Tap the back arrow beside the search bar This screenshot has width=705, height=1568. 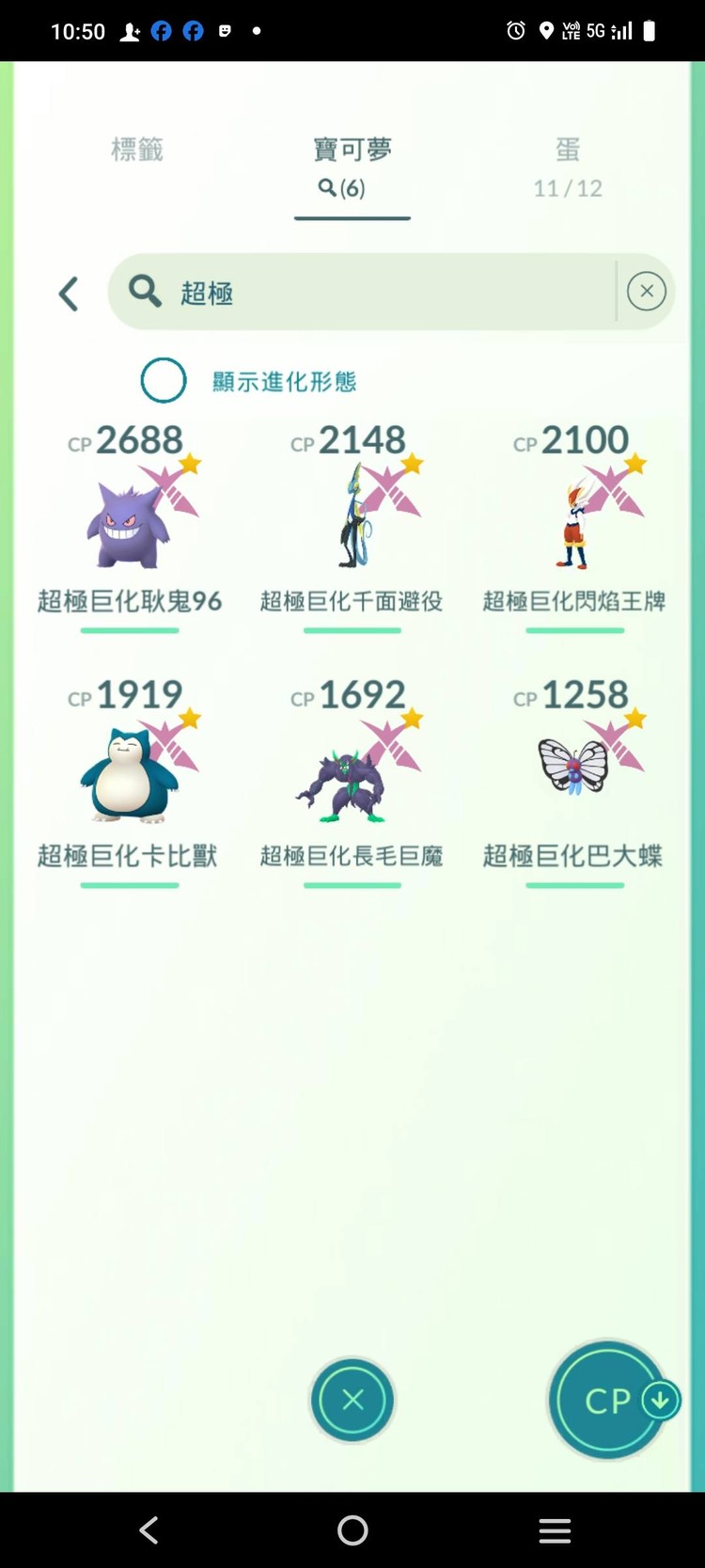point(68,293)
